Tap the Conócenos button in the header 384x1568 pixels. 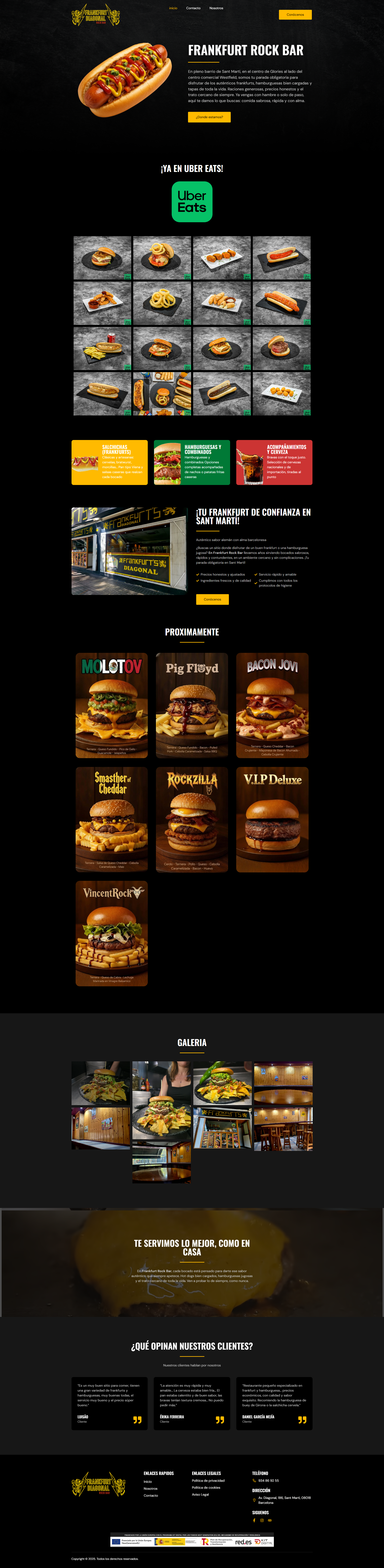pos(295,15)
